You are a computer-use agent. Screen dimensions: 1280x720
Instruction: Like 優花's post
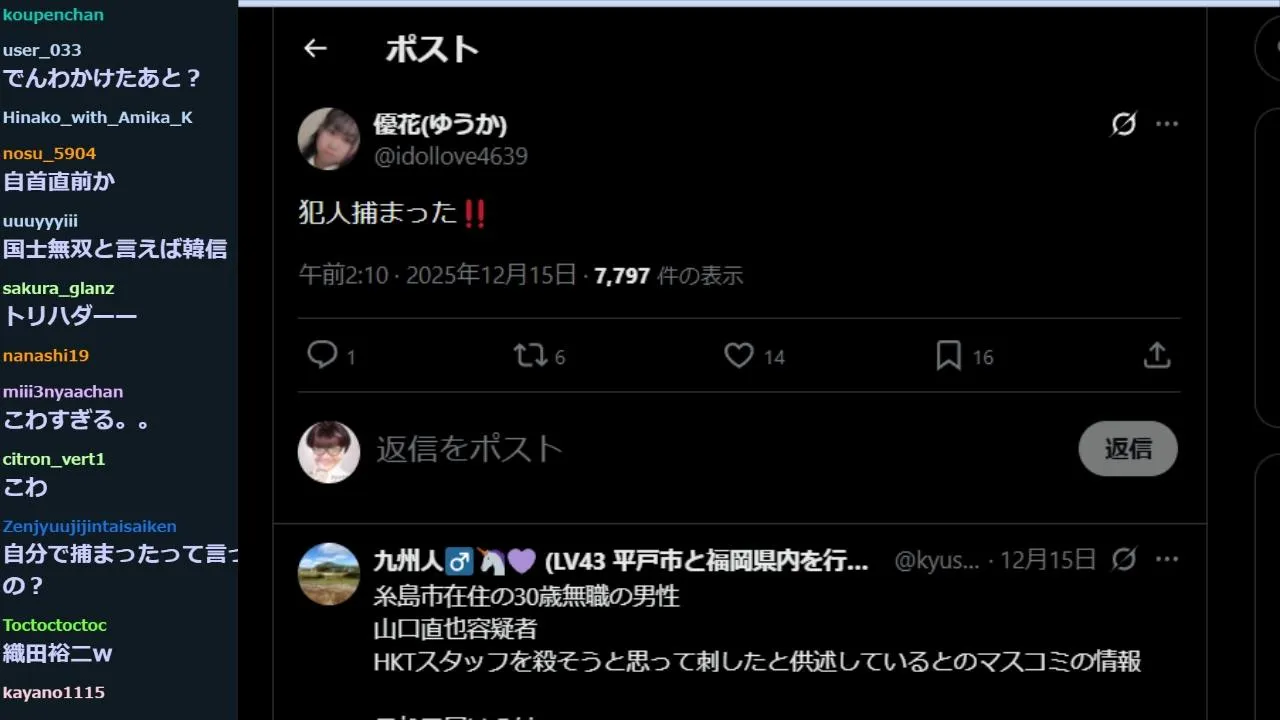(x=739, y=355)
